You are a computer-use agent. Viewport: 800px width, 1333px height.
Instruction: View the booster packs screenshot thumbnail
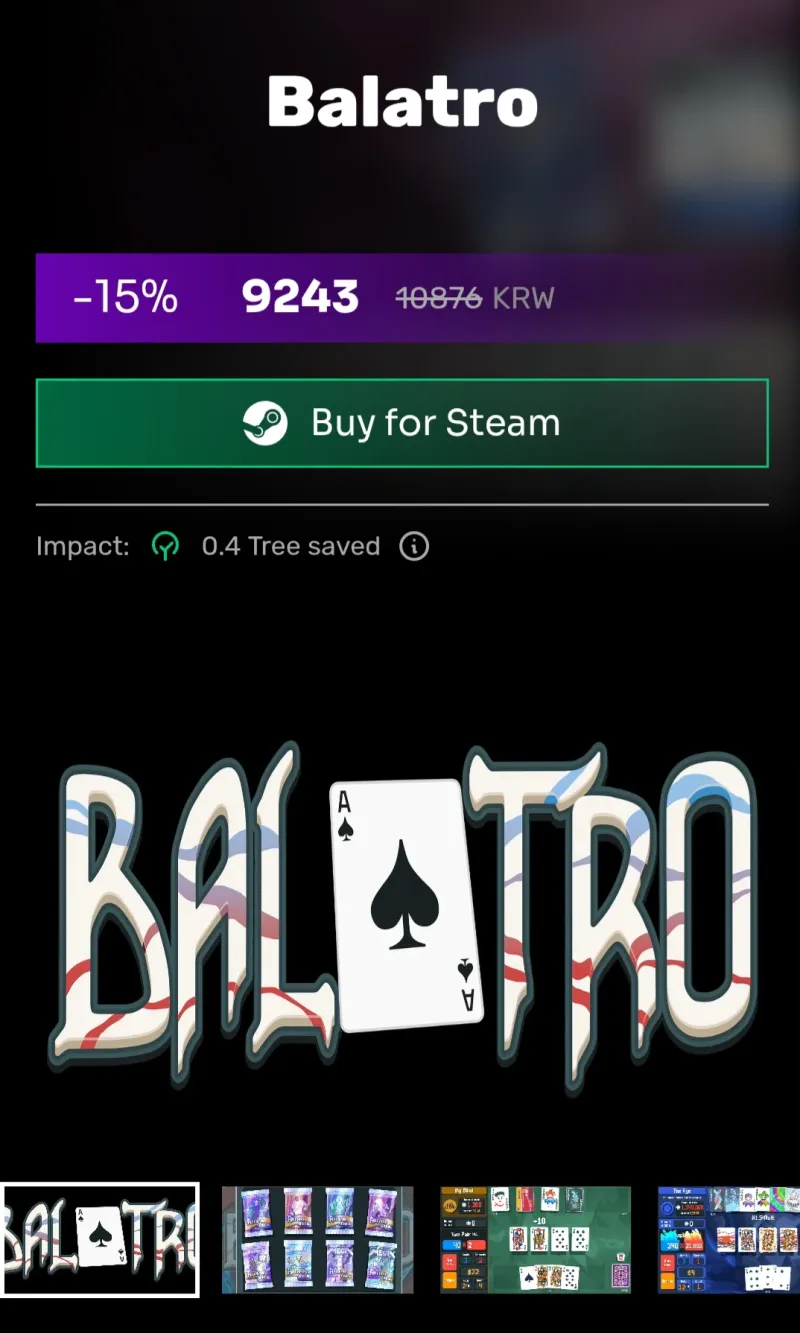(x=317, y=1240)
